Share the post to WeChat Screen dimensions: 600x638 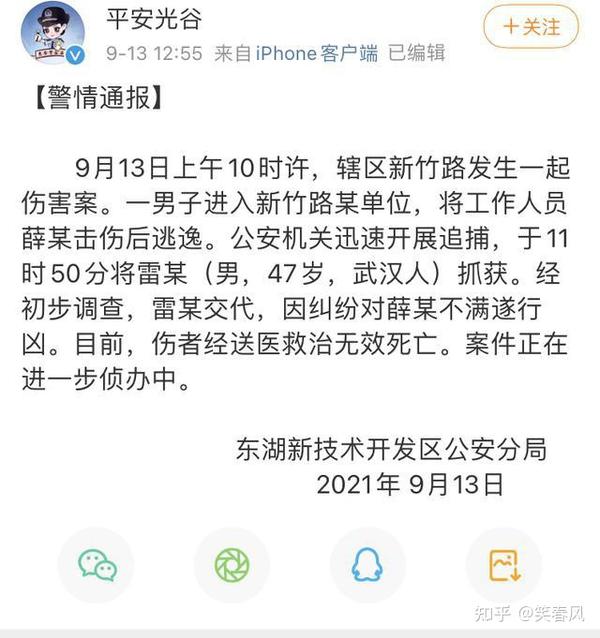[97, 565]
